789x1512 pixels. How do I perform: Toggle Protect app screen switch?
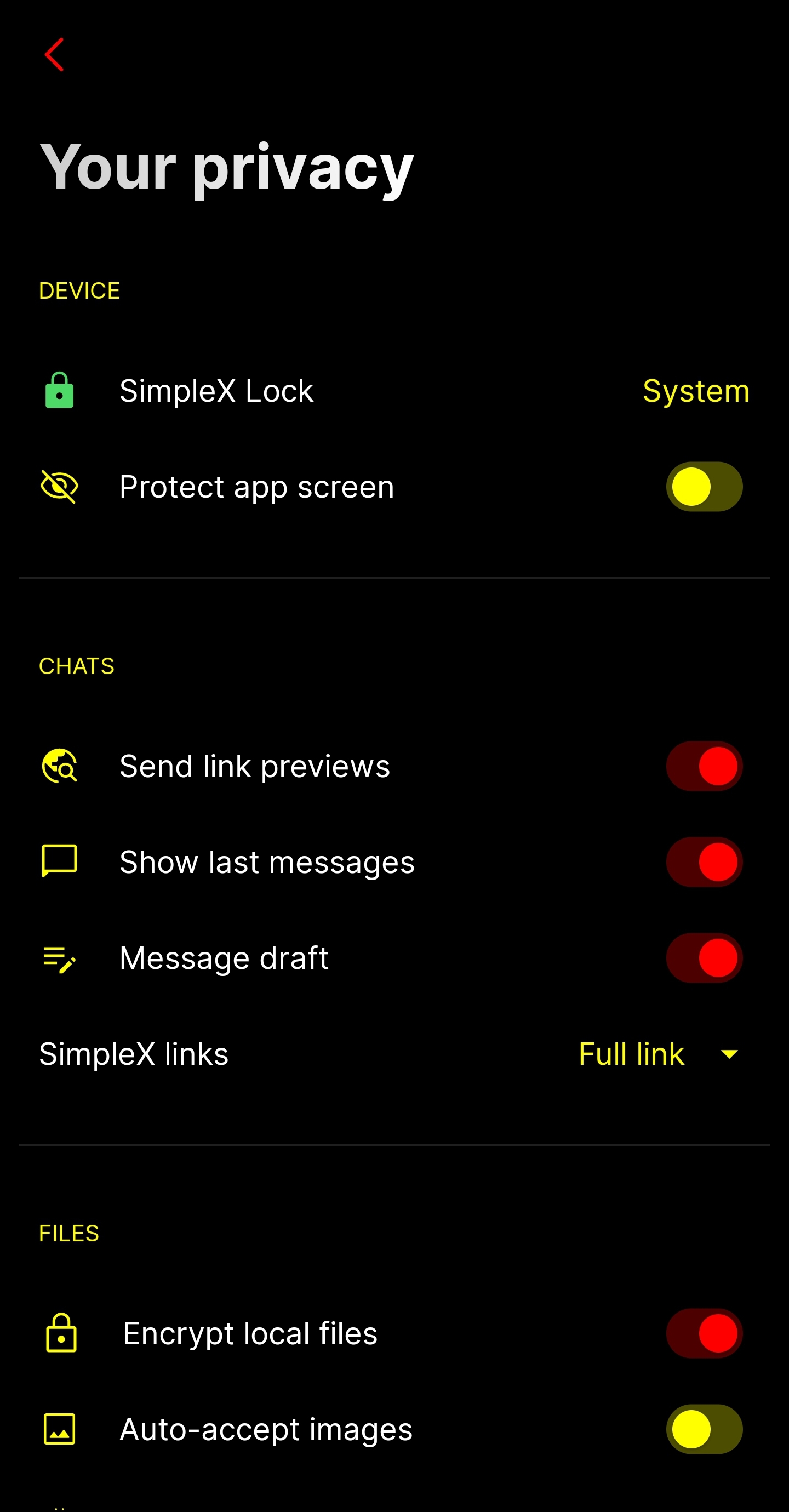coord(704,487)
